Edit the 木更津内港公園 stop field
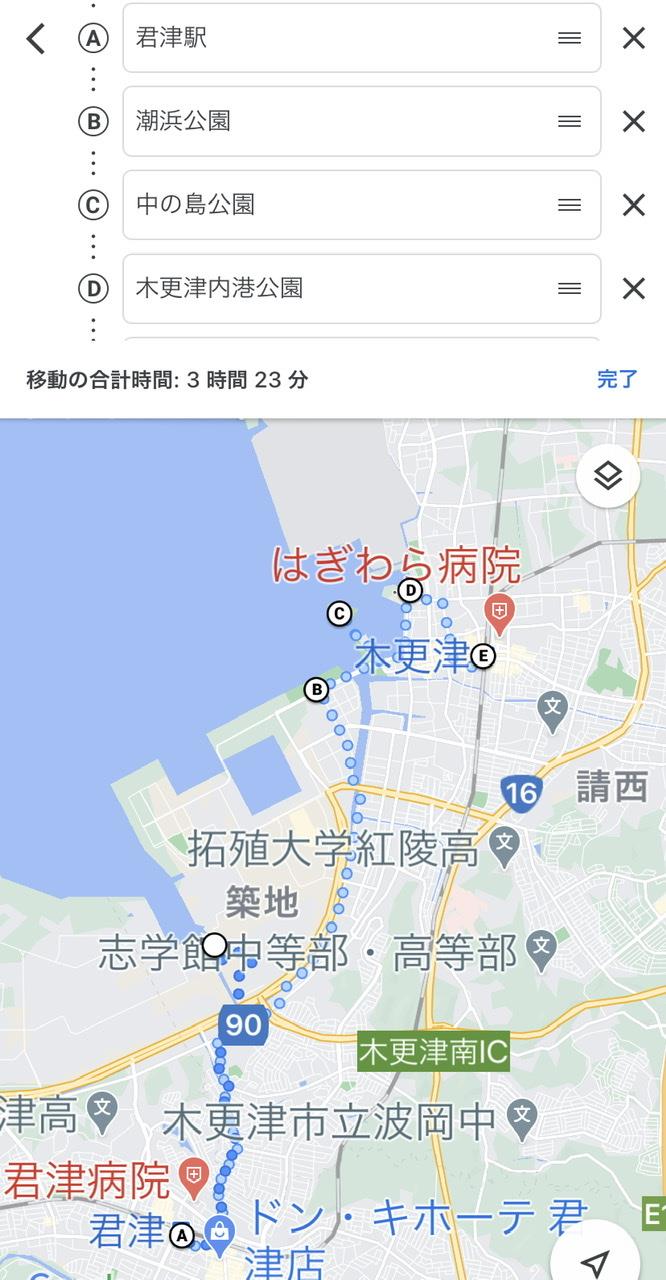This screenshot has height=1280, width=666. (x=340, y=289)
